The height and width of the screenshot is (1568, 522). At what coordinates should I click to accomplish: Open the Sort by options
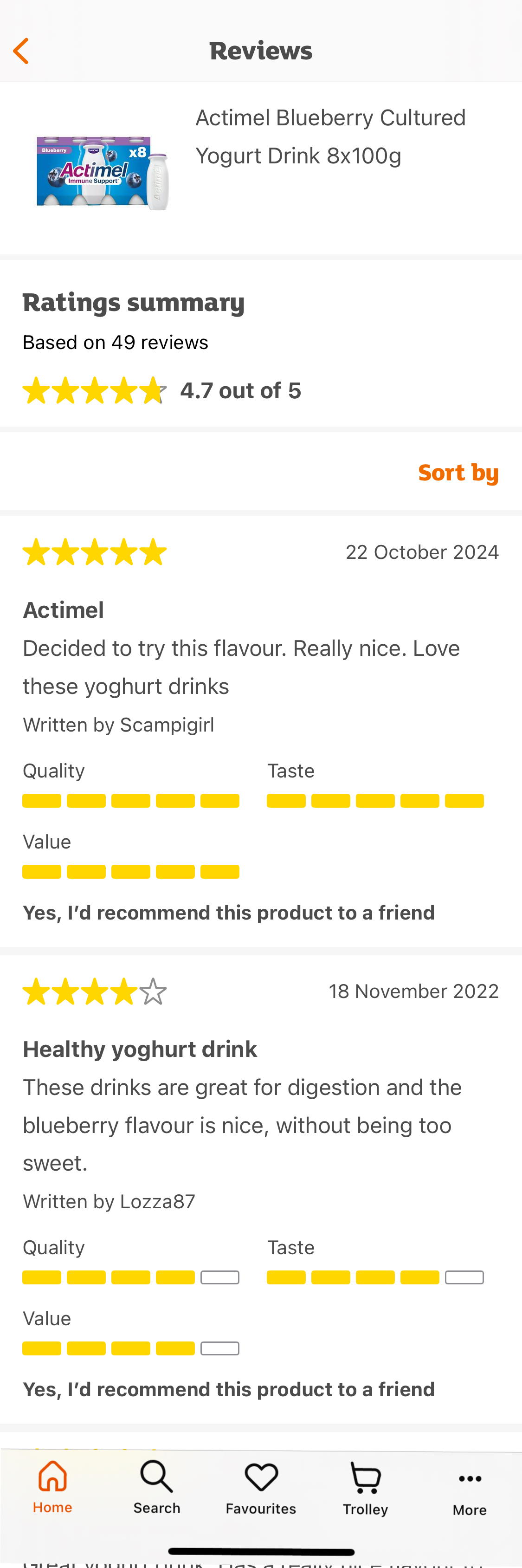tap(458, 473)
